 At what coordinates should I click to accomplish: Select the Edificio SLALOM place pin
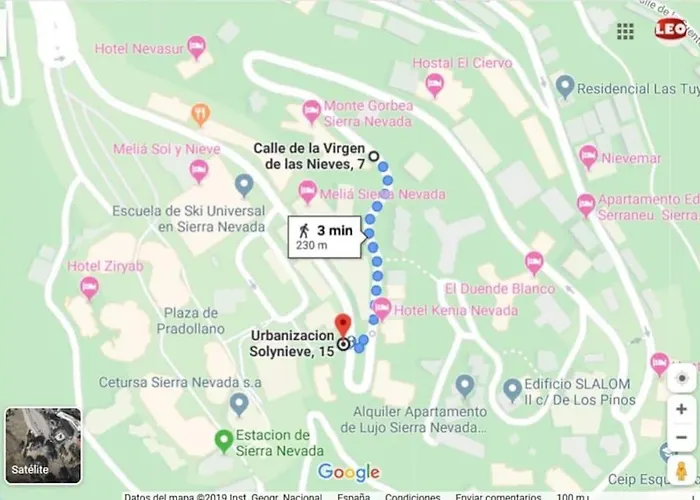pos(512,388)
